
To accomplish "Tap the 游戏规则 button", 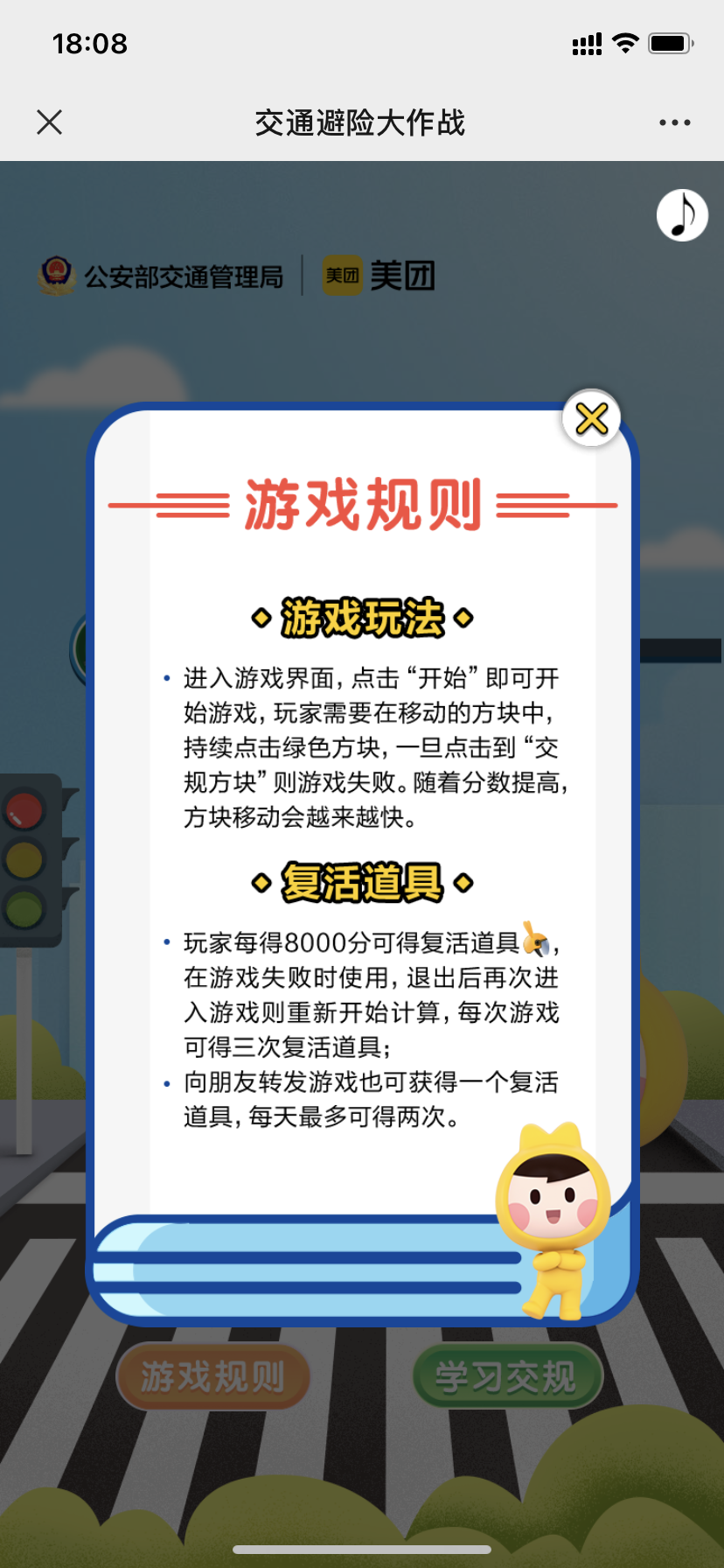I will [x=213, y=1376].
